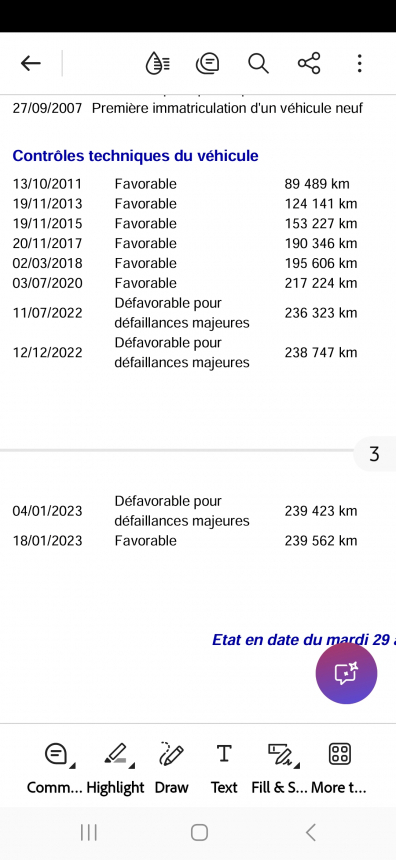Go back using the top-left arrow
This screenshot has width=396, height=860.
coord(31,64)
